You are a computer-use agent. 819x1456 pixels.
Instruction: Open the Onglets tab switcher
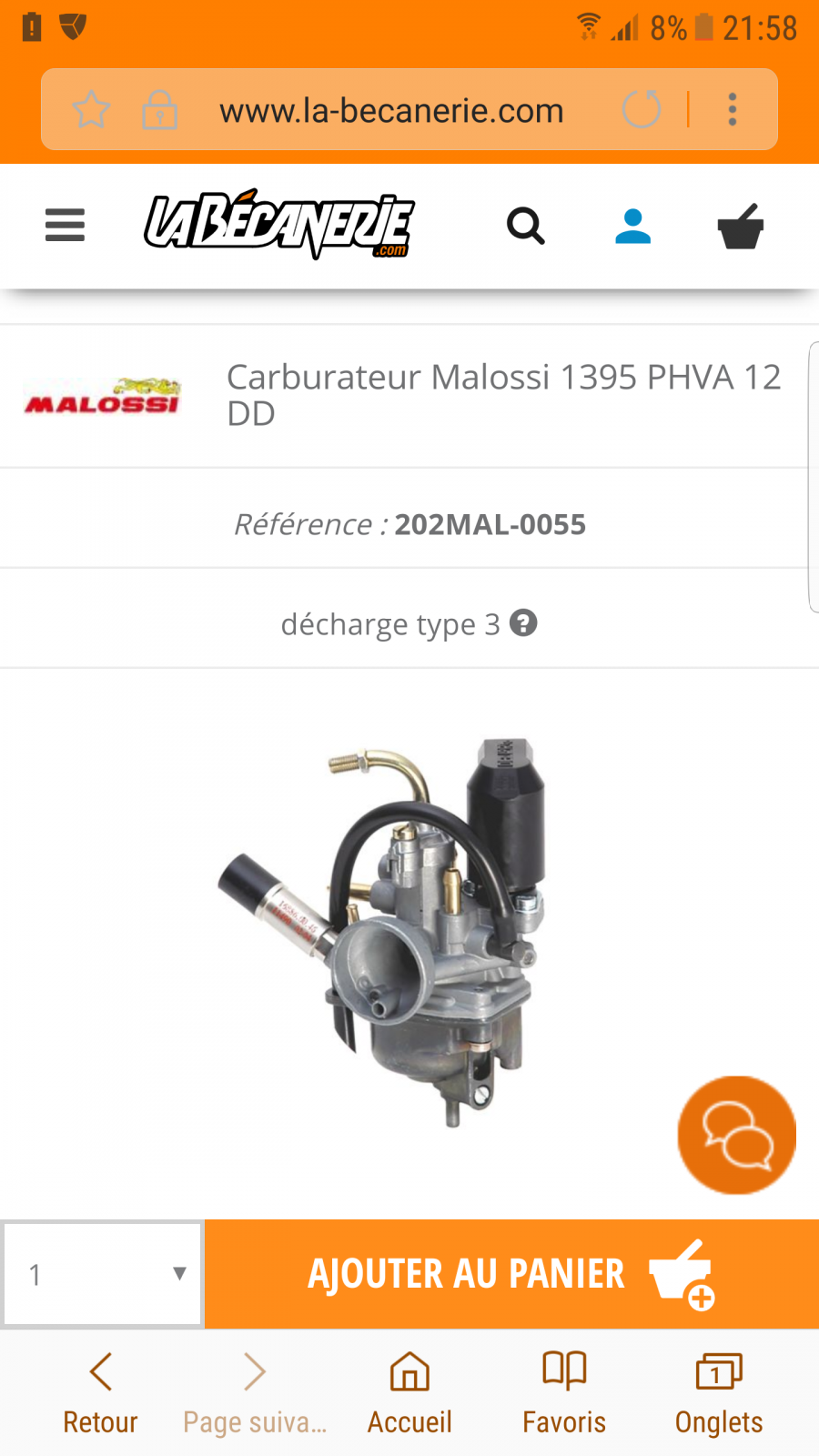tap(719, 1394)
